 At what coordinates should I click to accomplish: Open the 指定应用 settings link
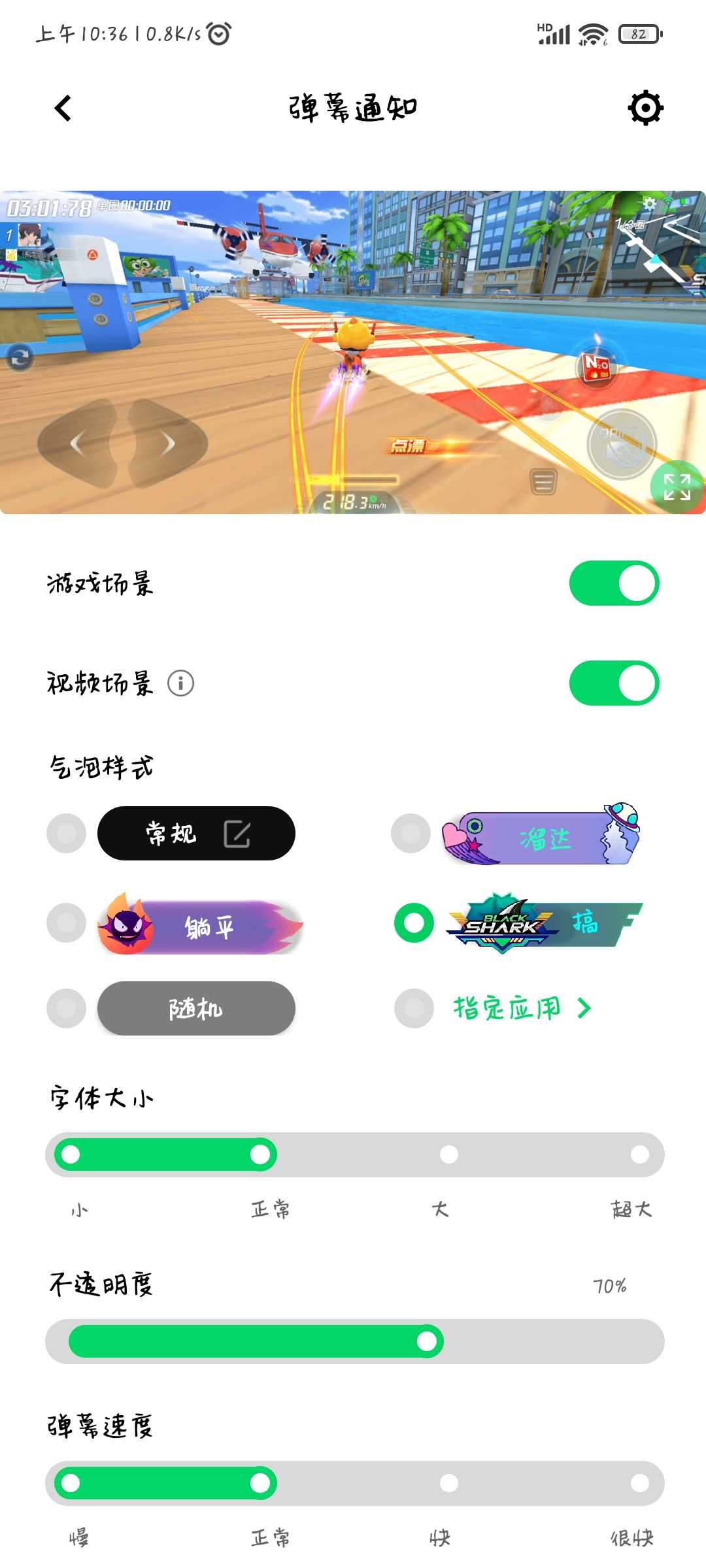pos(521,1008)
